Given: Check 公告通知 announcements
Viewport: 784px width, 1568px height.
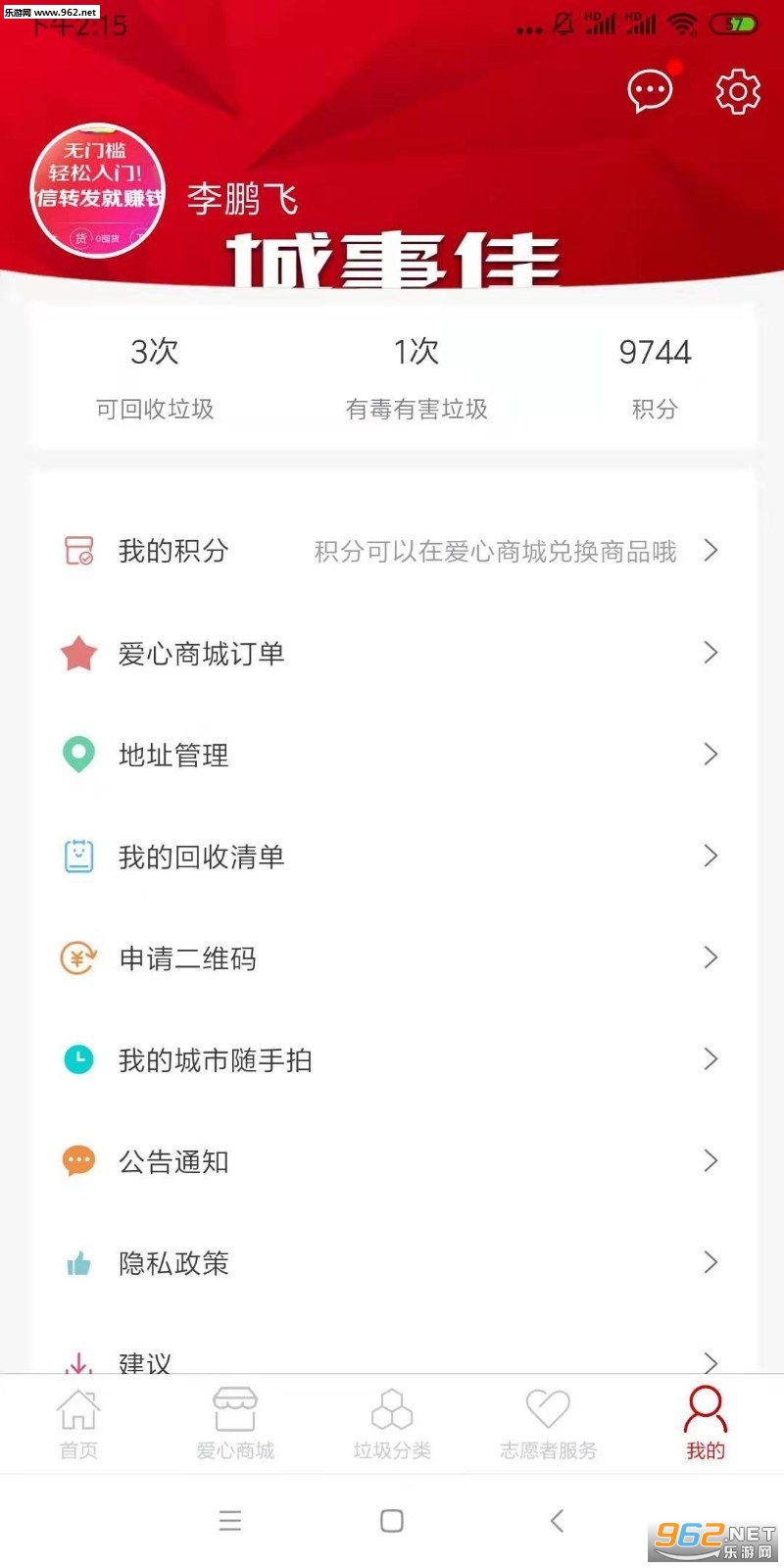Looking at the screenshot, I should [392, 1161].
